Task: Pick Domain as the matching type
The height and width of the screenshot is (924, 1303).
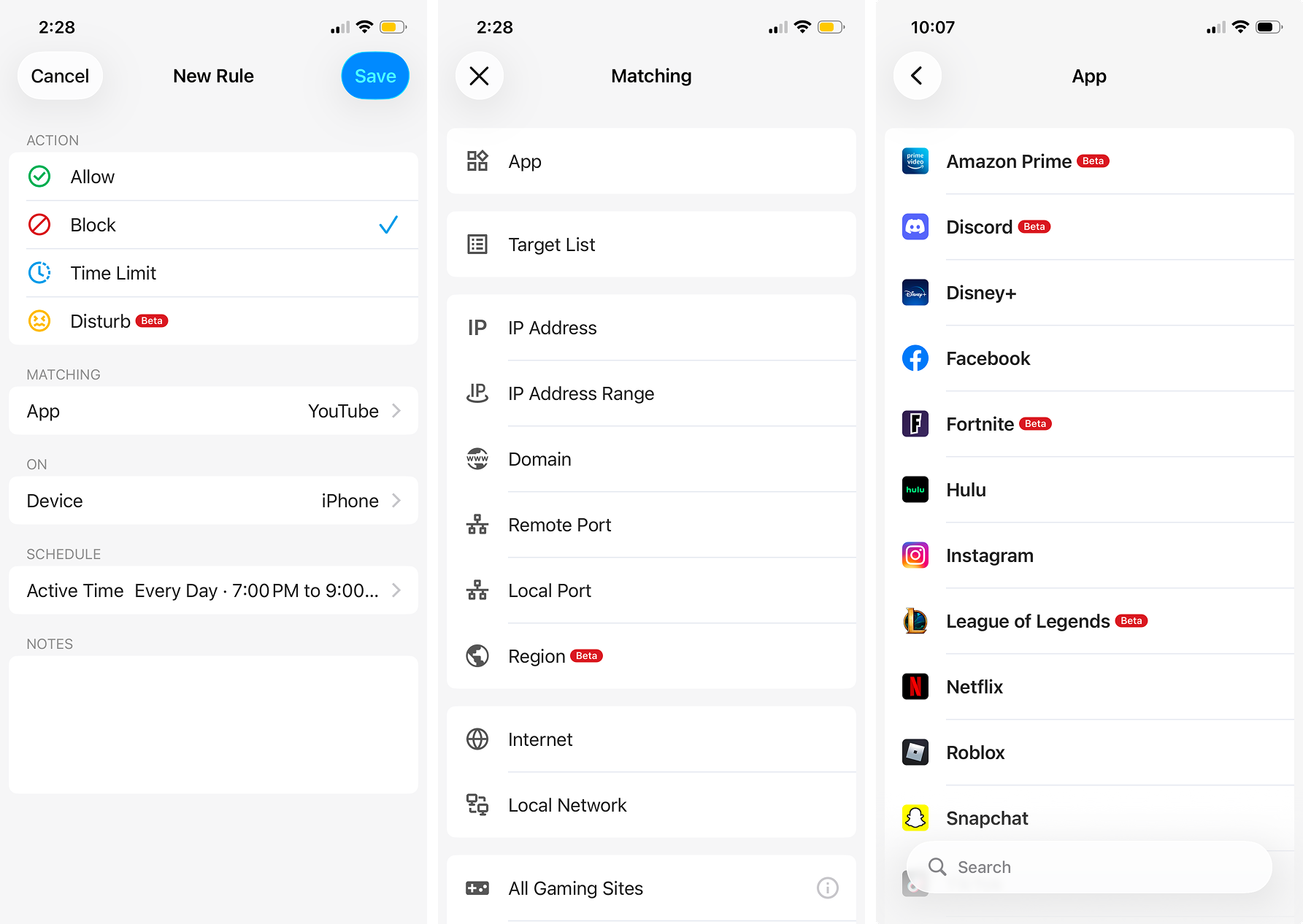Action: (650, 459)
